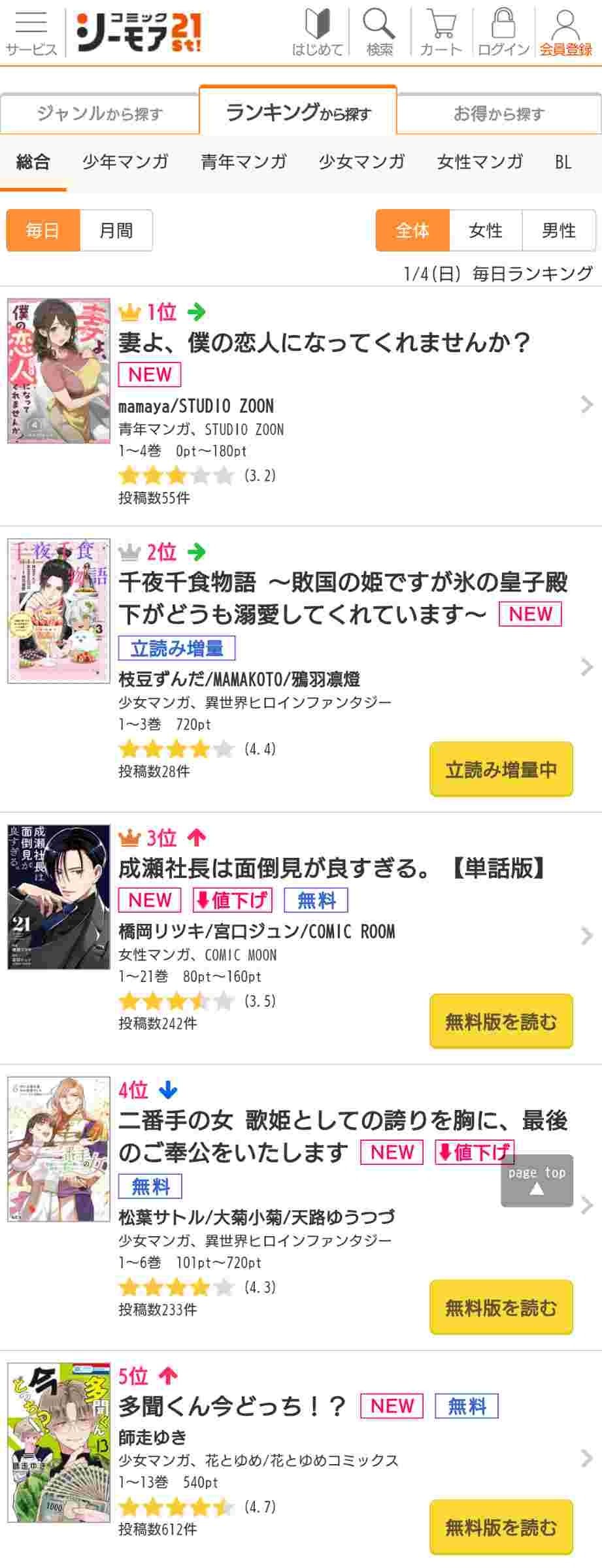Open the はじめて beginner guide

pyautogui.click(x=317, y=32)
